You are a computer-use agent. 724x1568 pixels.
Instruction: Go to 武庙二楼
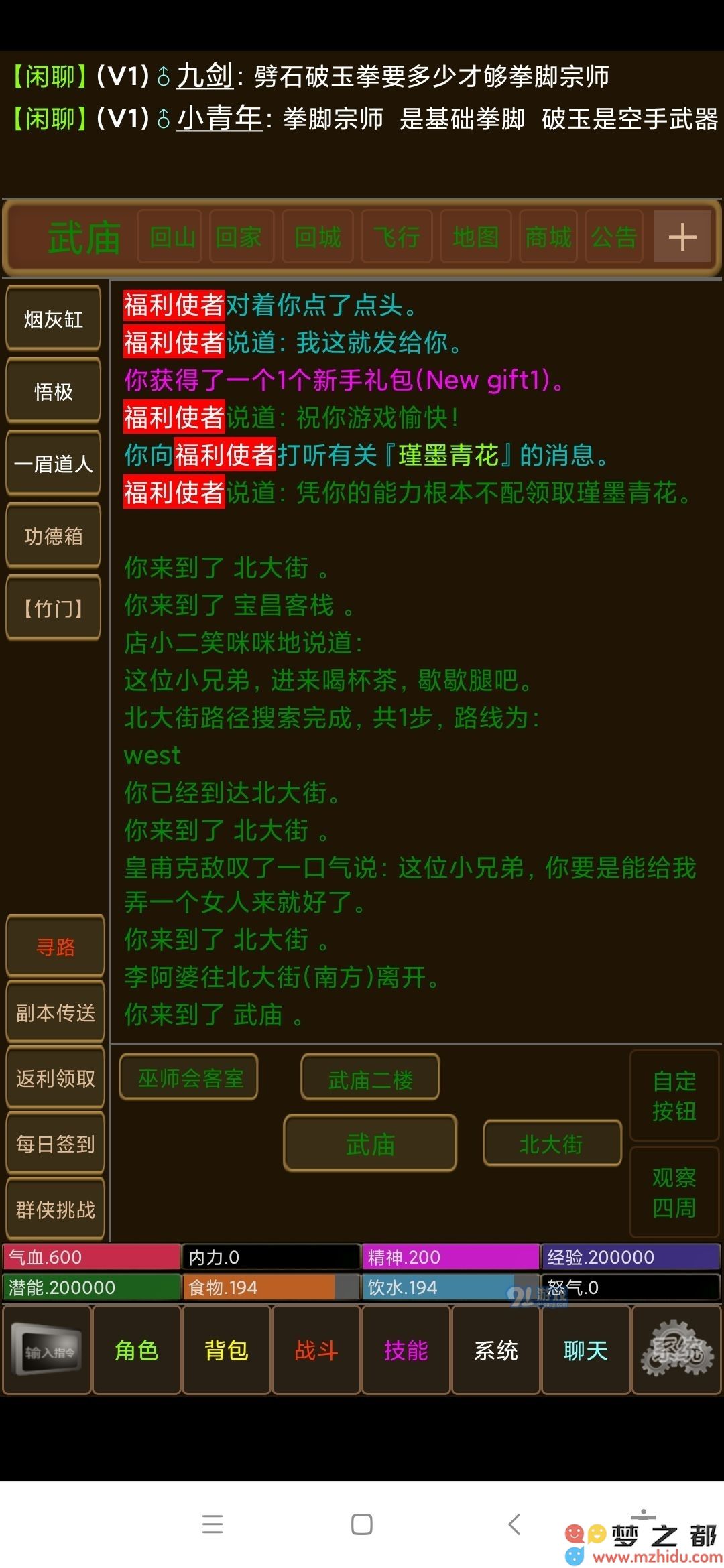point(370,1080)
